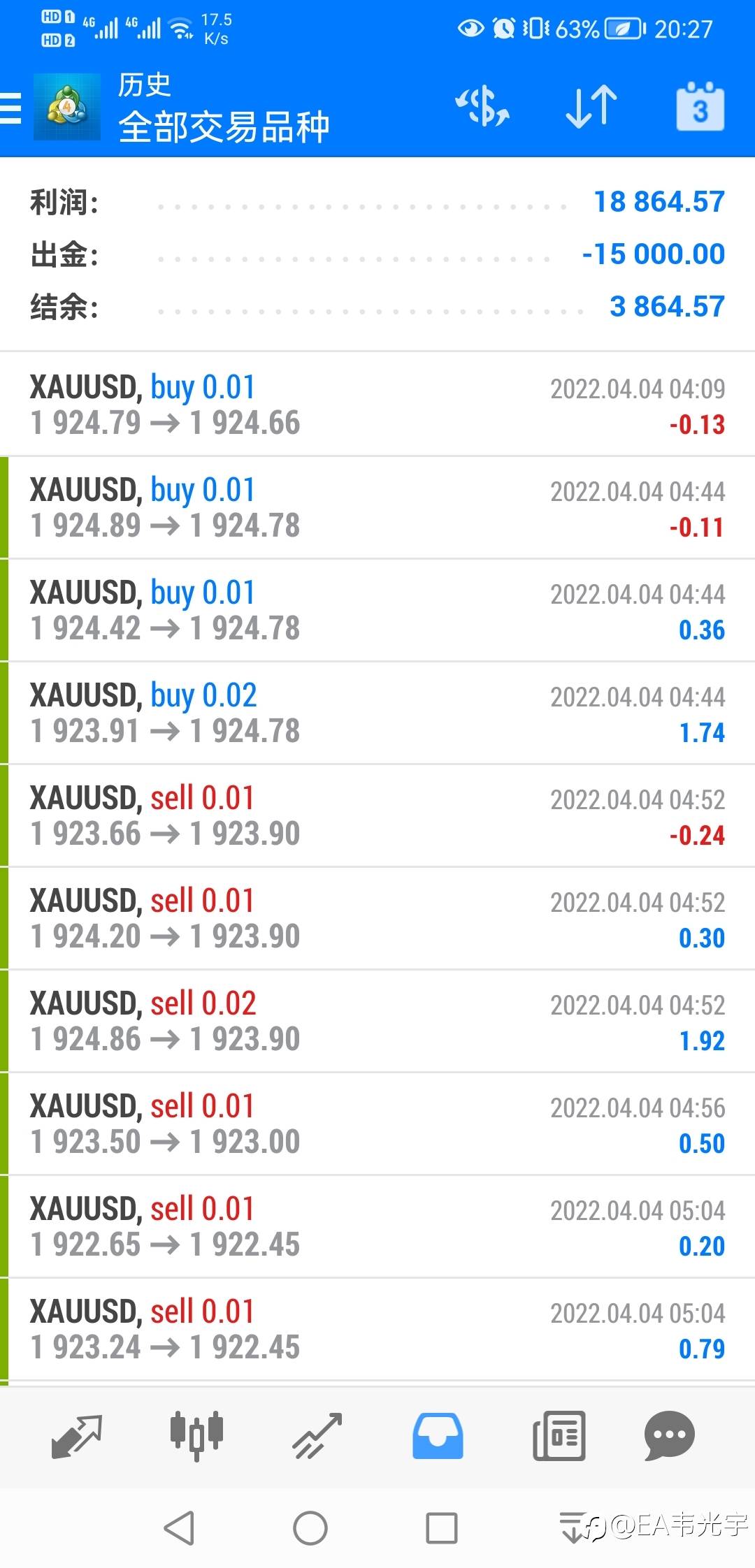Open the buy trade with 0.36 profit
The width and height of the screenshot is (755, 1568).
click(377, 610)
